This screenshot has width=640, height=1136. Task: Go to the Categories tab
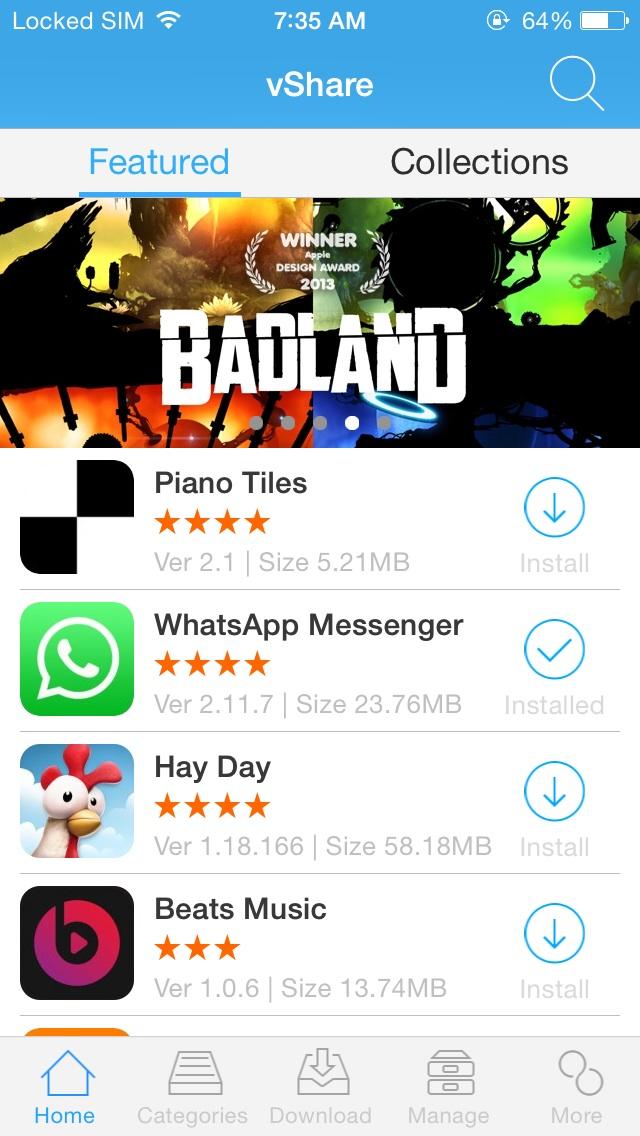(x=193, y=1088)
